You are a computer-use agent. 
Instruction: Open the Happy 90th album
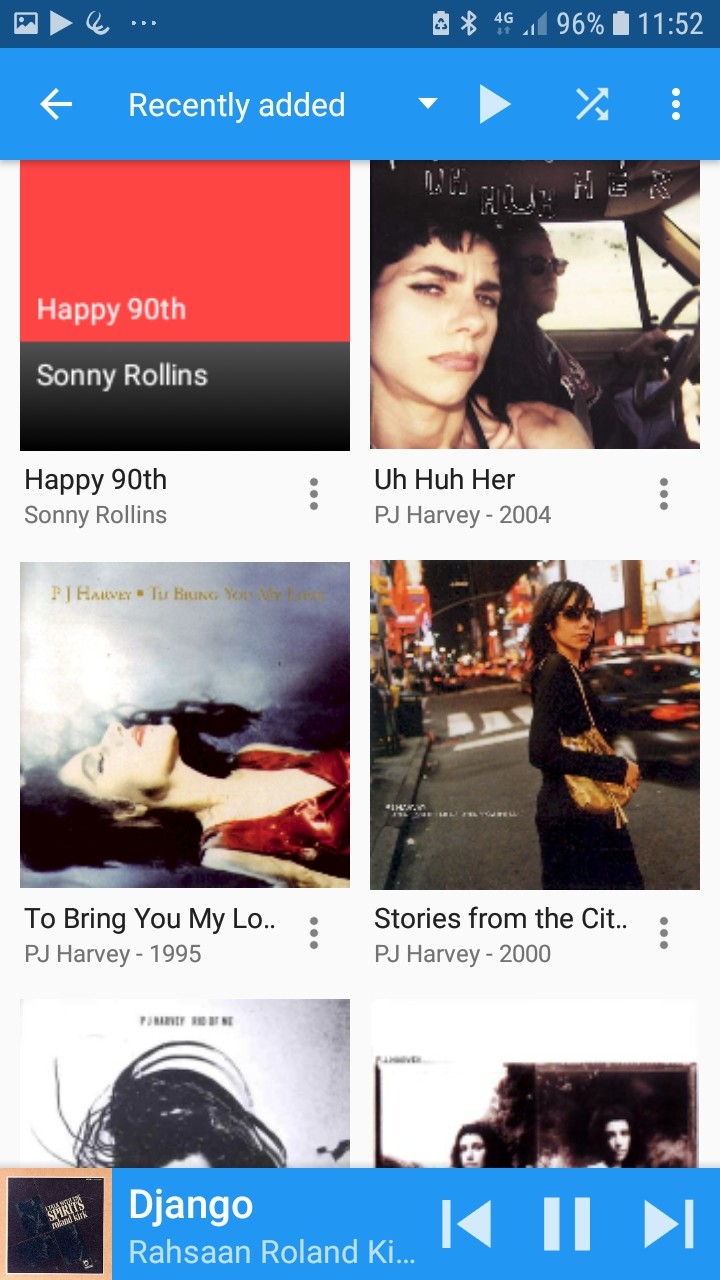pos(185,305)
